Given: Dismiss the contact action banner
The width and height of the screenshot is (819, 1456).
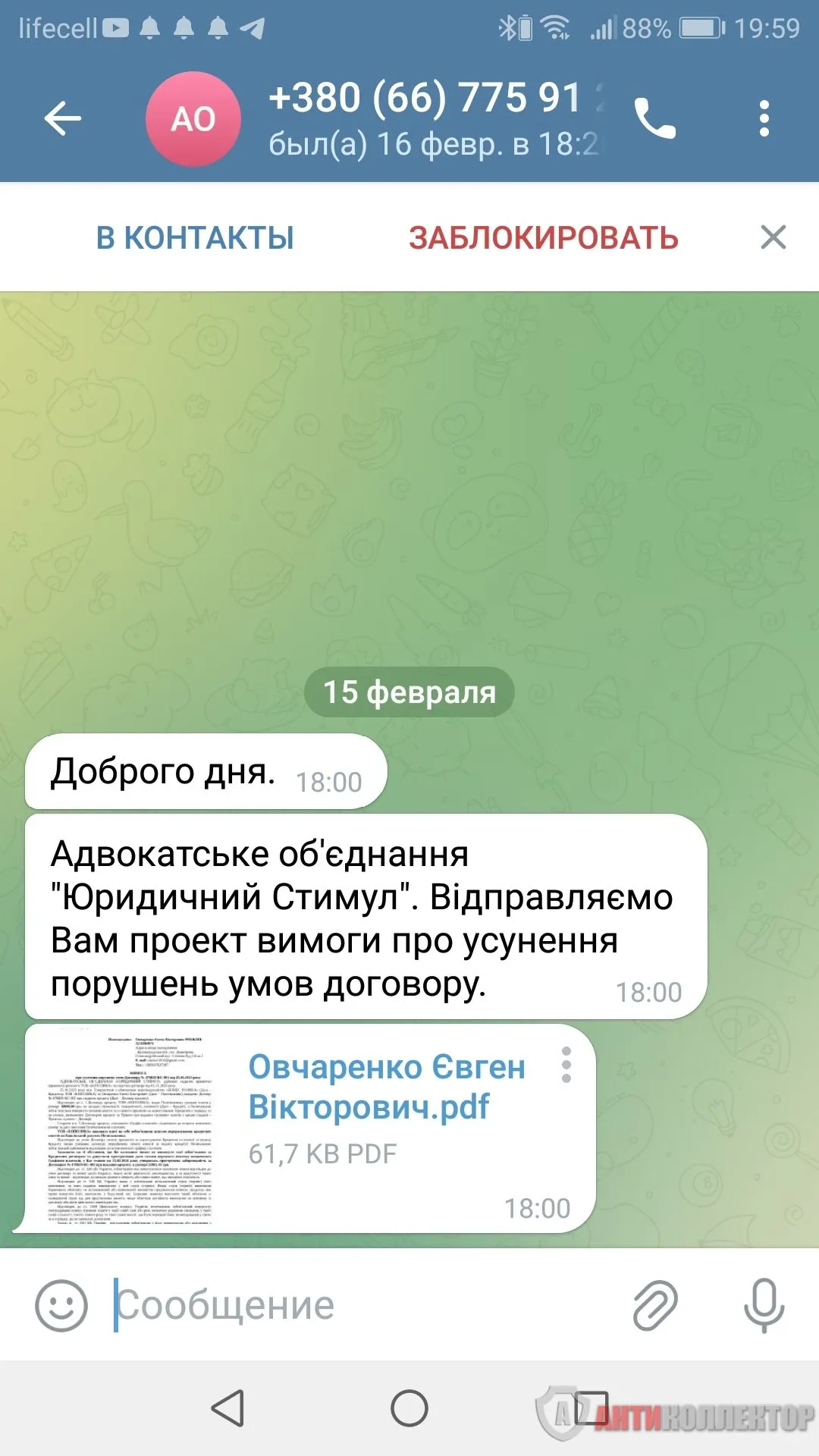Looking at the screenshot, I should [773, 238].
